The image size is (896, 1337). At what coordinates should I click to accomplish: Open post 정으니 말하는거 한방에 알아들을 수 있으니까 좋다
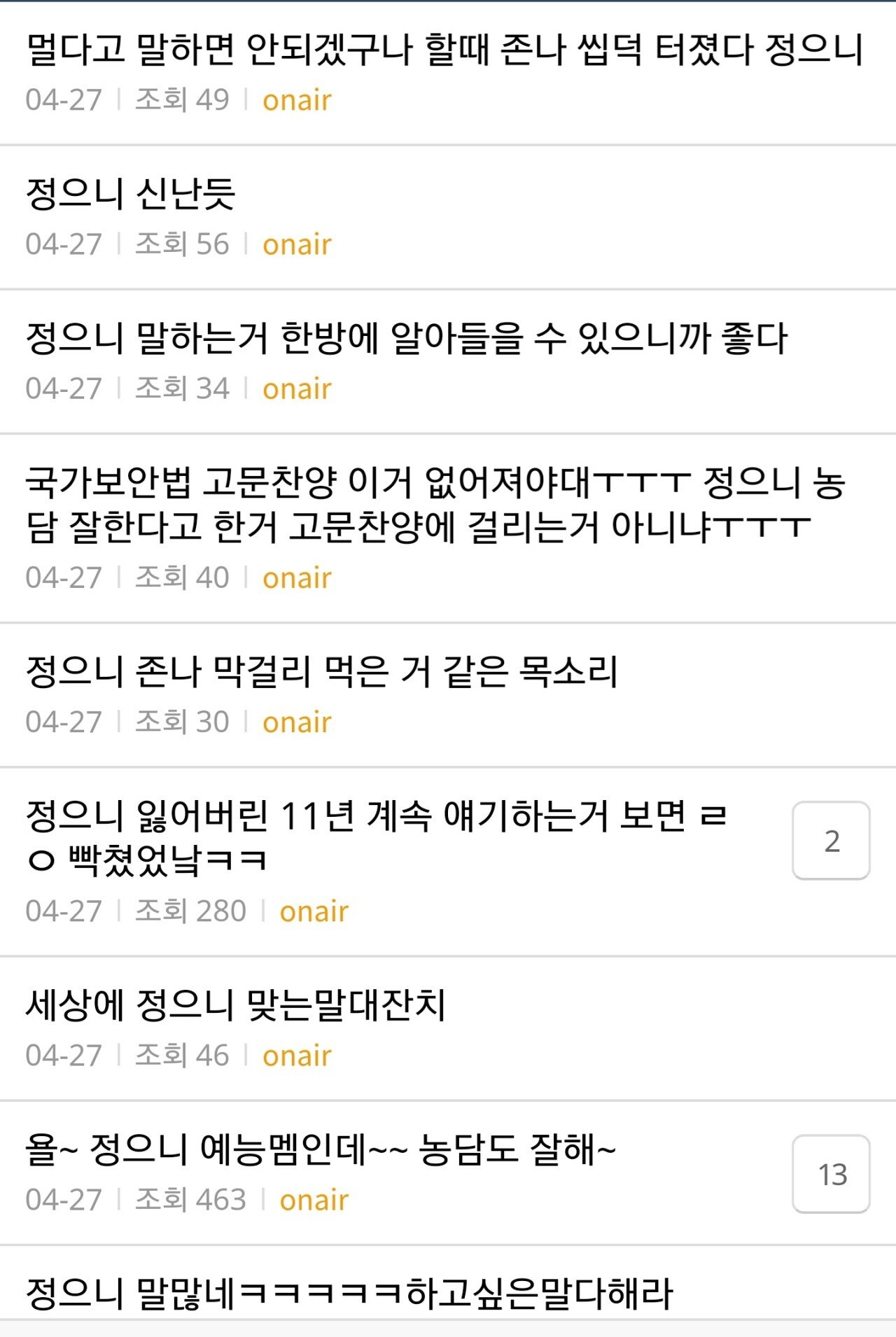coord(406,339)
